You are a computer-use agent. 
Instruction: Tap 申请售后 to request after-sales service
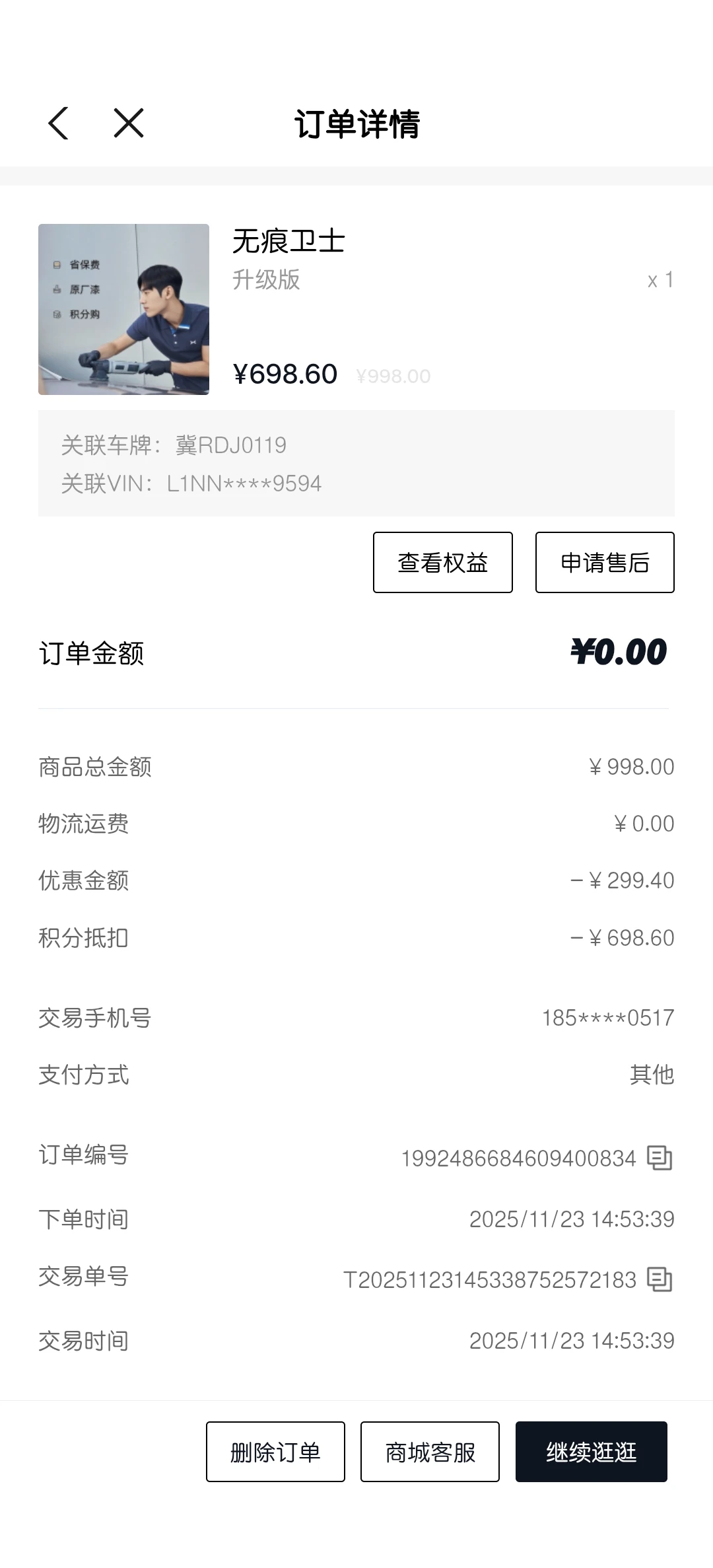pos(605,562)
